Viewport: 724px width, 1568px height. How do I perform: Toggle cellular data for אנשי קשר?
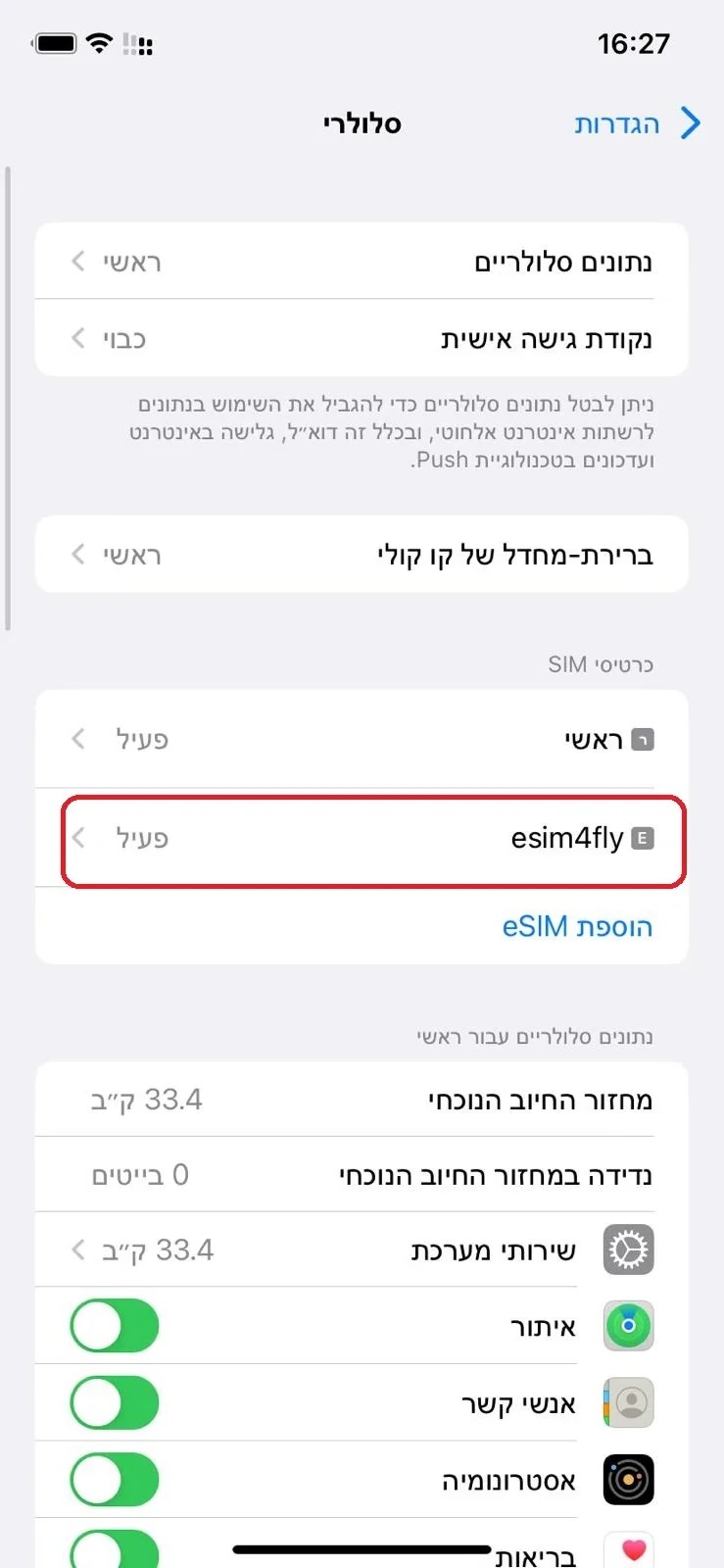click(115, 1402)
